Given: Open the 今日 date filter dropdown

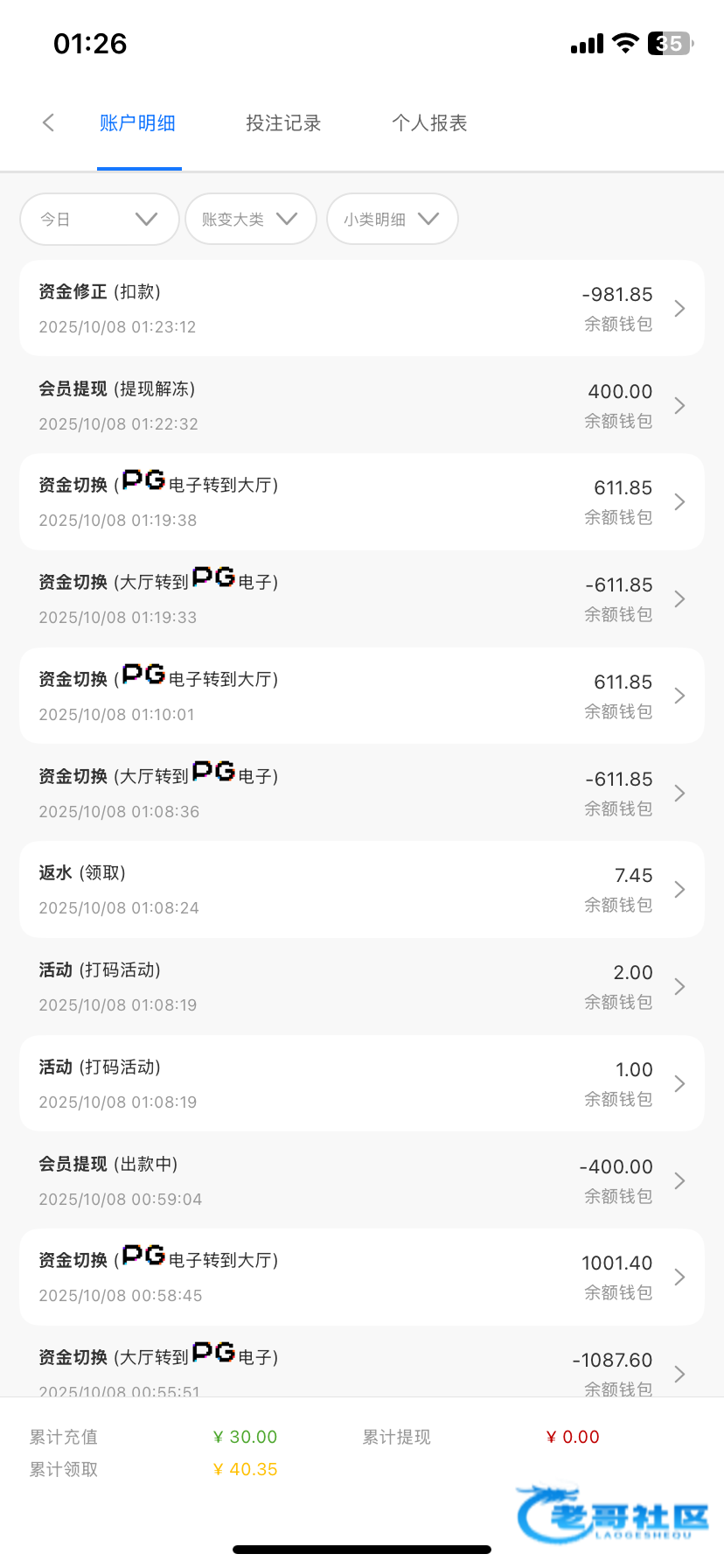Looking at the screenshot, I should [100, 219].
